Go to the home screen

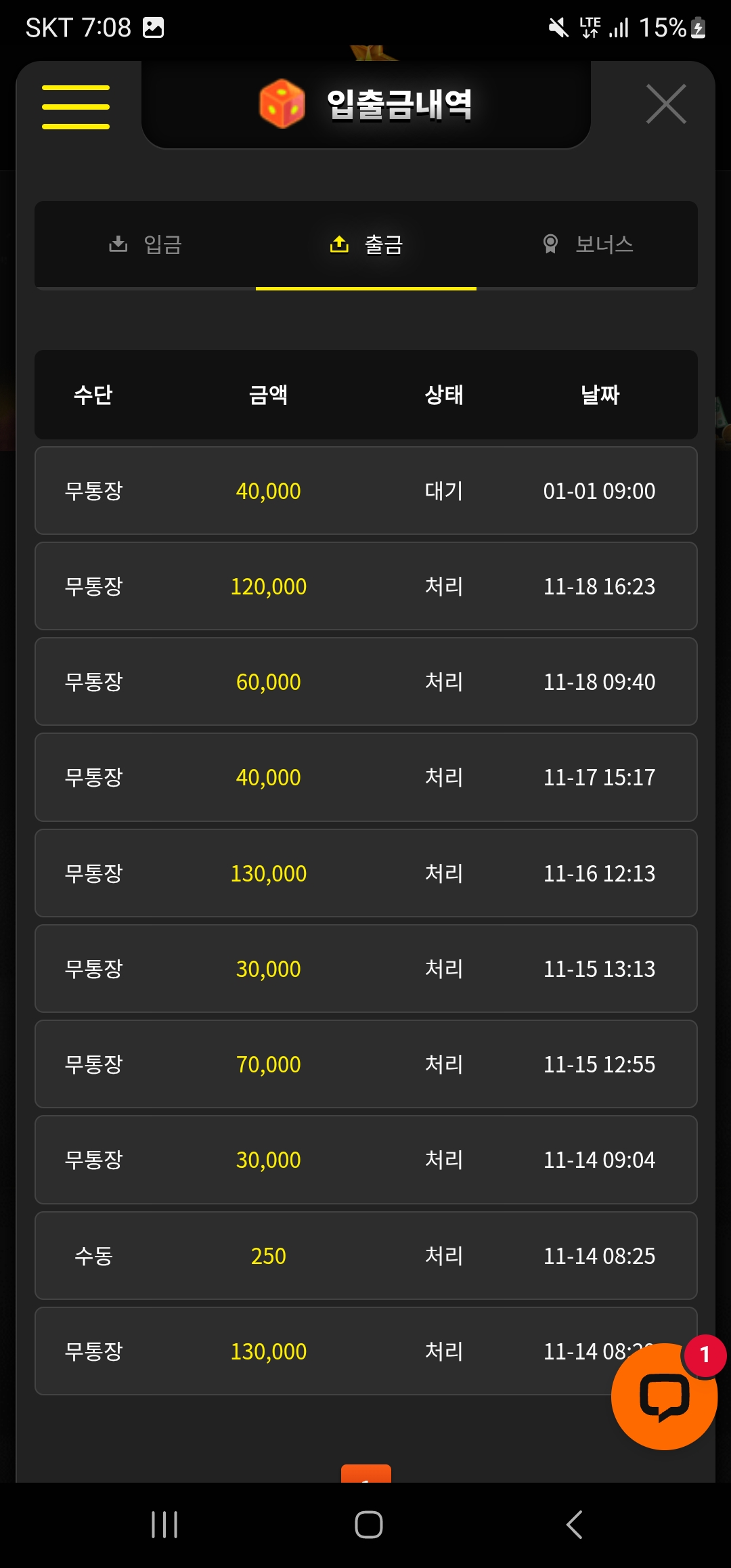coord(369,1525)
